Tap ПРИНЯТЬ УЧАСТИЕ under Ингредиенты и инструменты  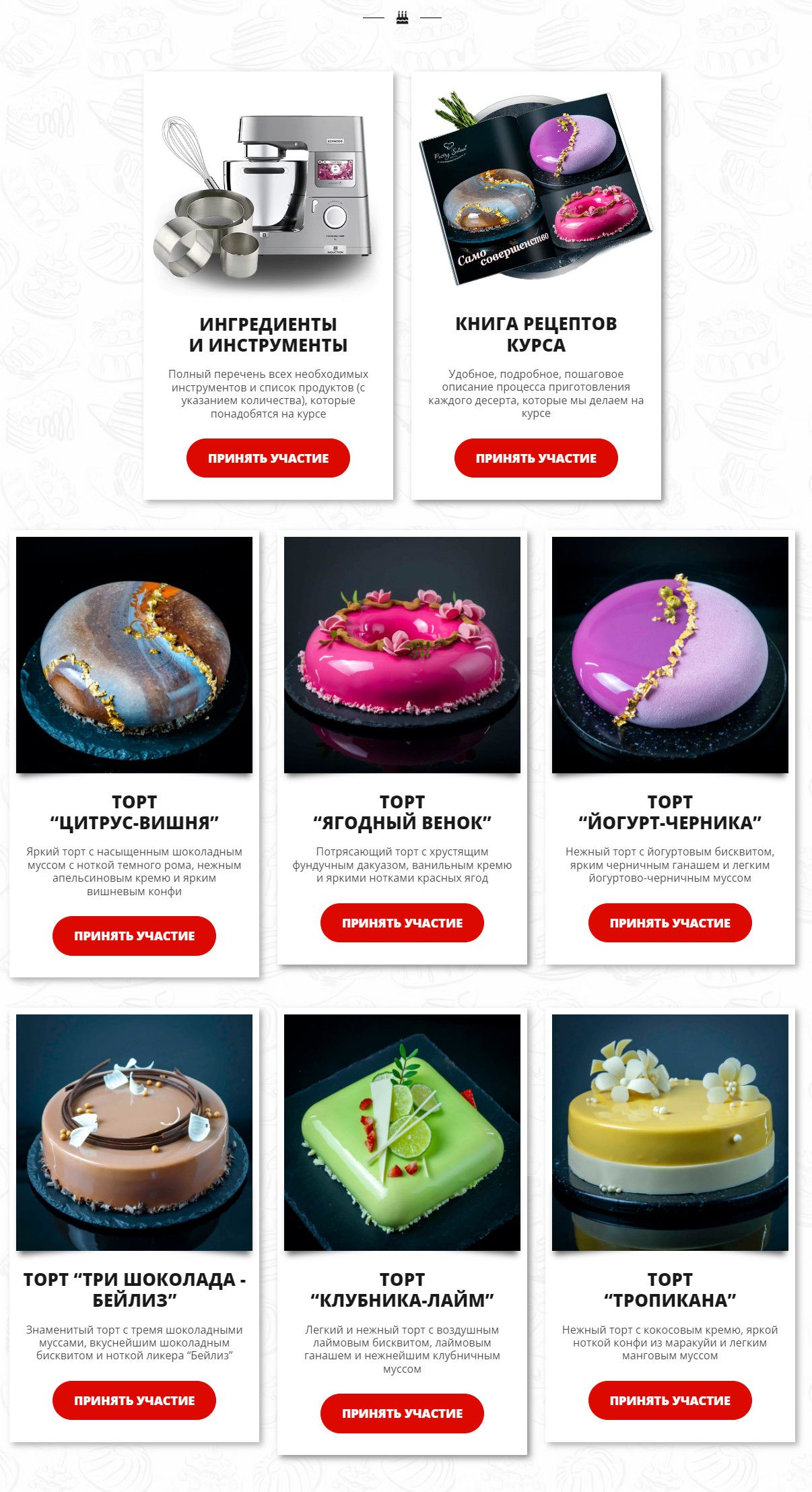pos(268,458)
